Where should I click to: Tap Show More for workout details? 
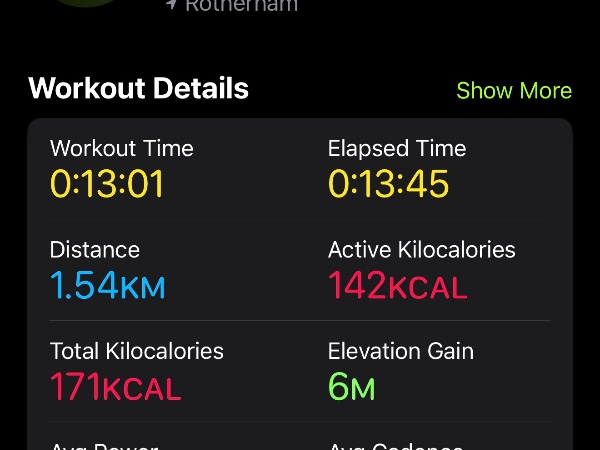tap(513, 90)
